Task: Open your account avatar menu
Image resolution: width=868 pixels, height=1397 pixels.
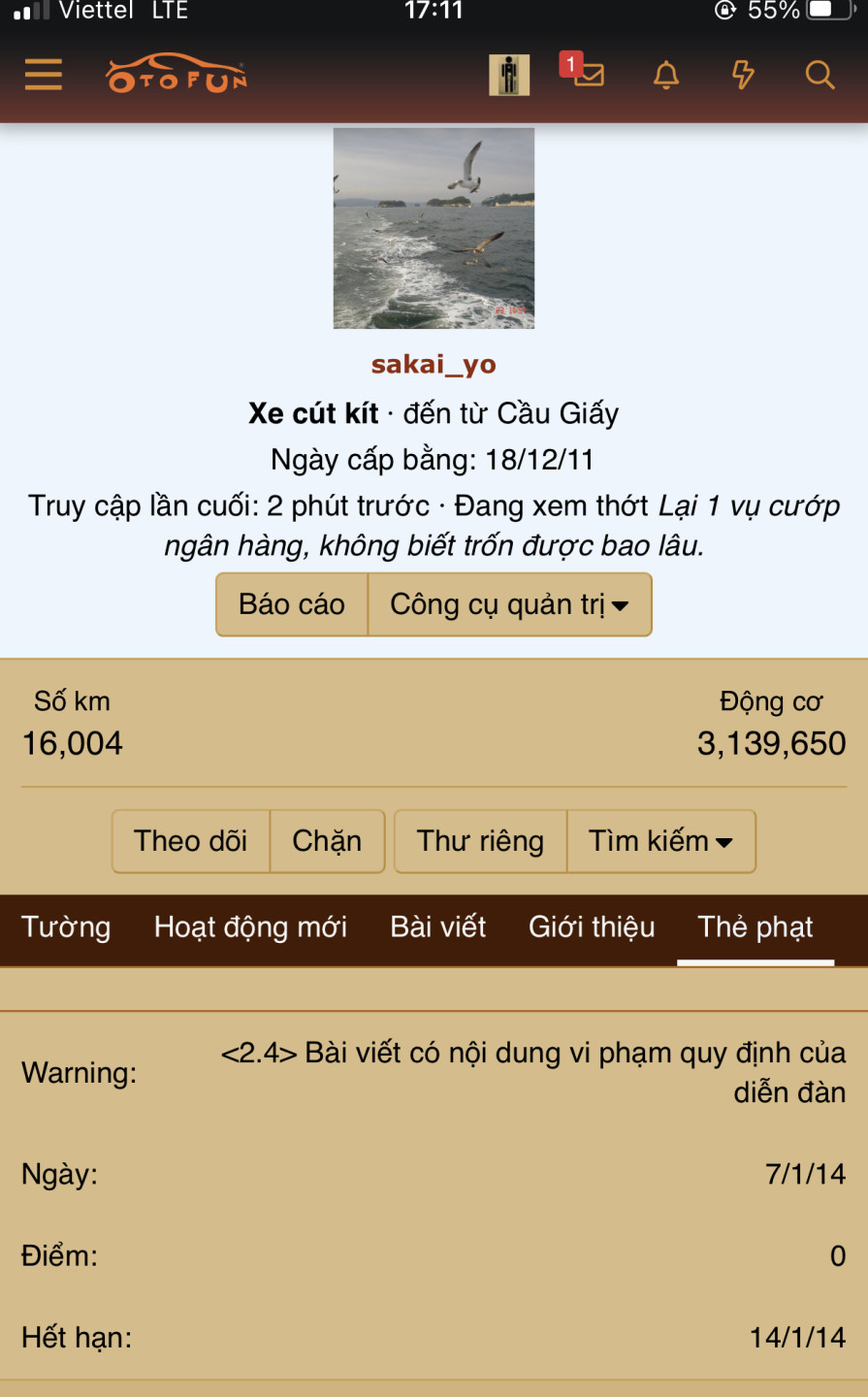Action: 509,75
